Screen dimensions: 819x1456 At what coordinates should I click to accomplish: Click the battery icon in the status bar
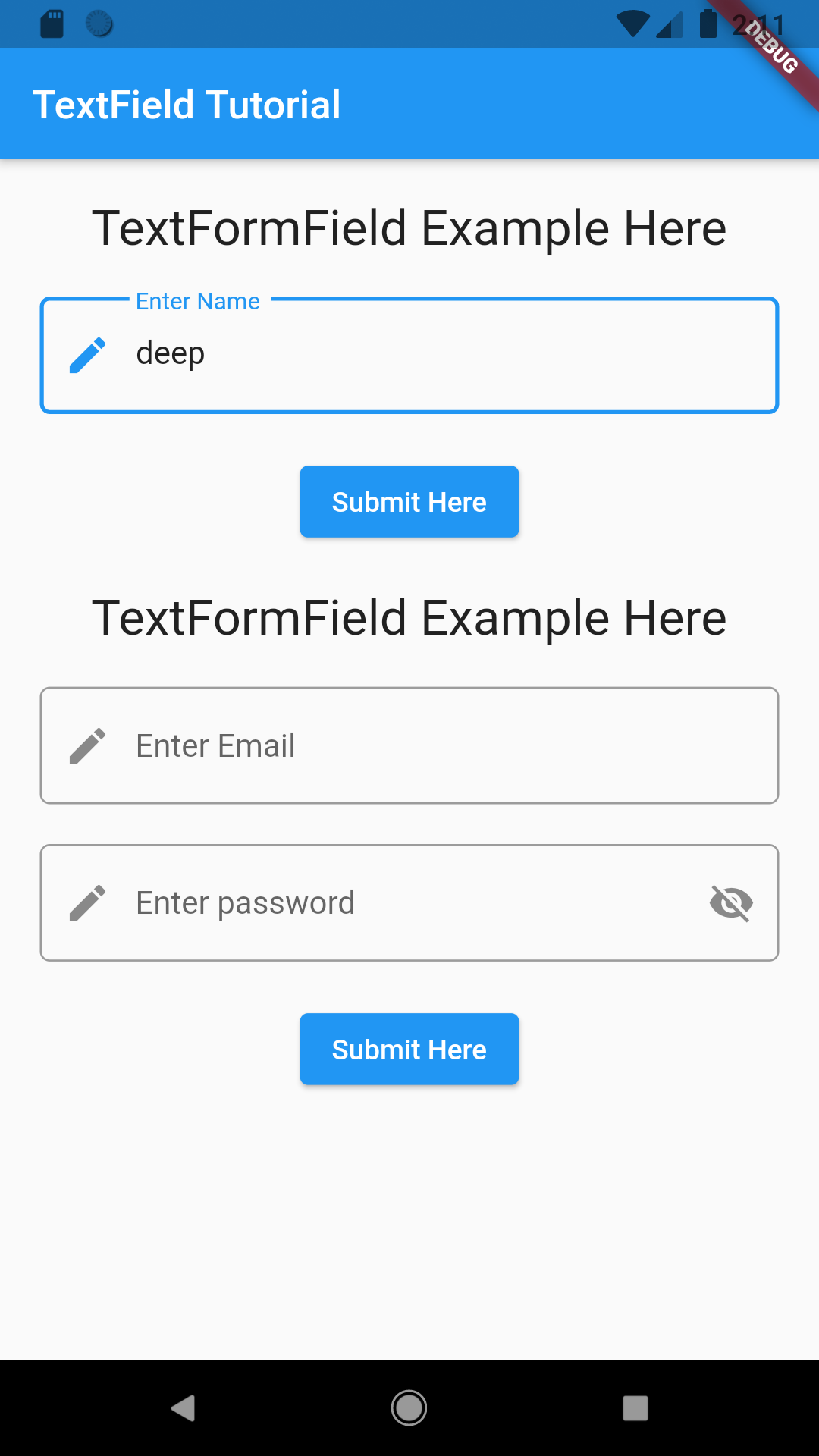707,23
